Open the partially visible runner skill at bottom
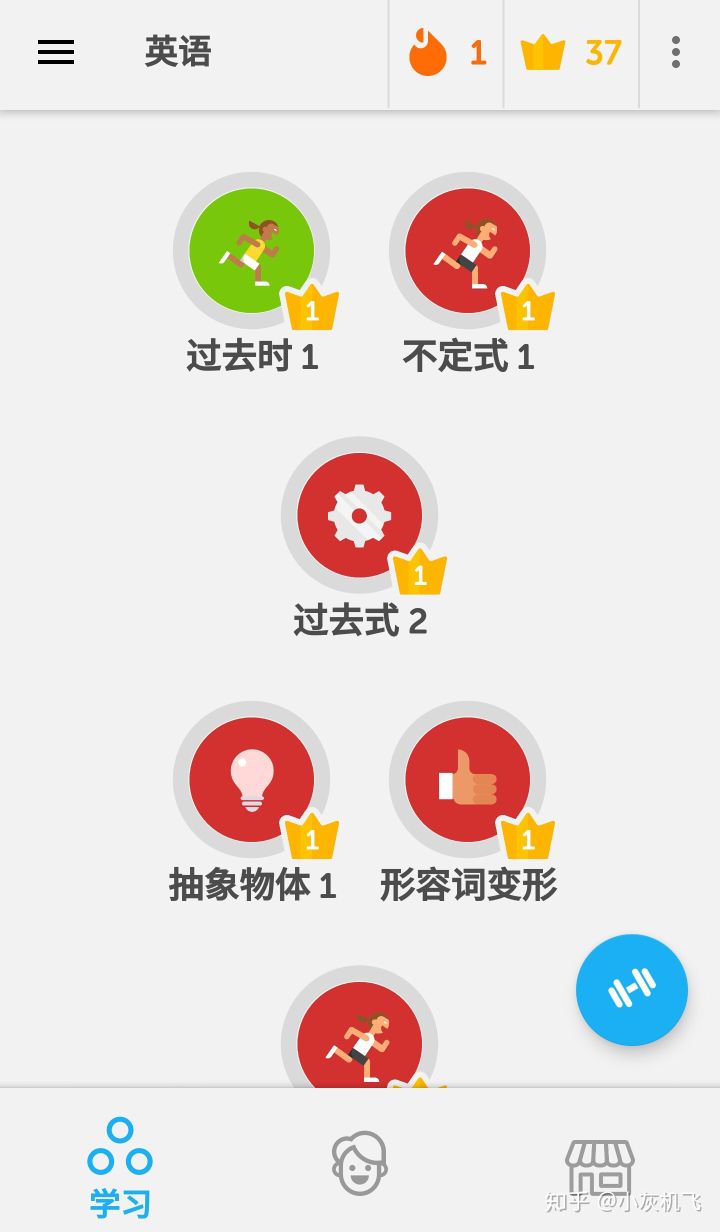The width and height of the screenshot is (720, 1232). 360,1040
